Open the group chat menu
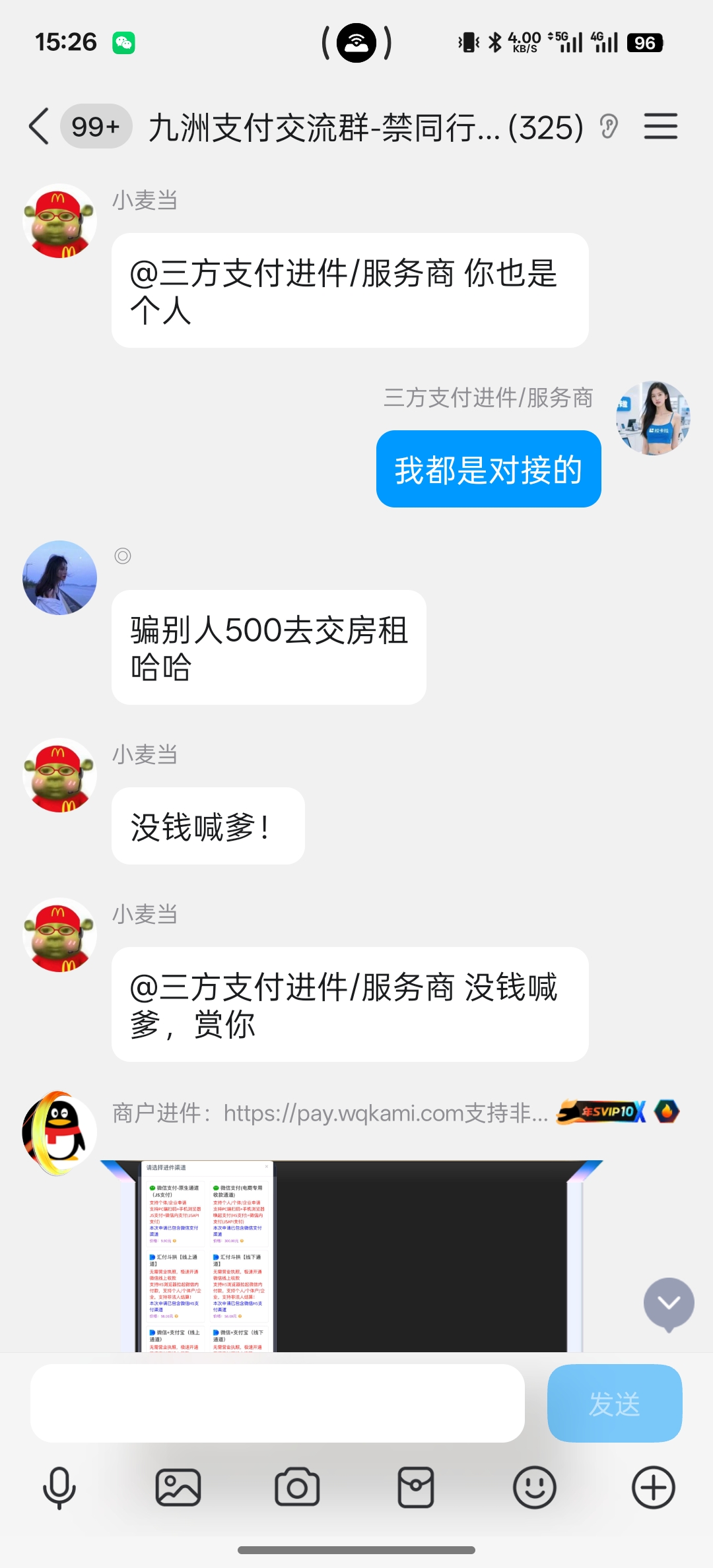 pos(660,126)
